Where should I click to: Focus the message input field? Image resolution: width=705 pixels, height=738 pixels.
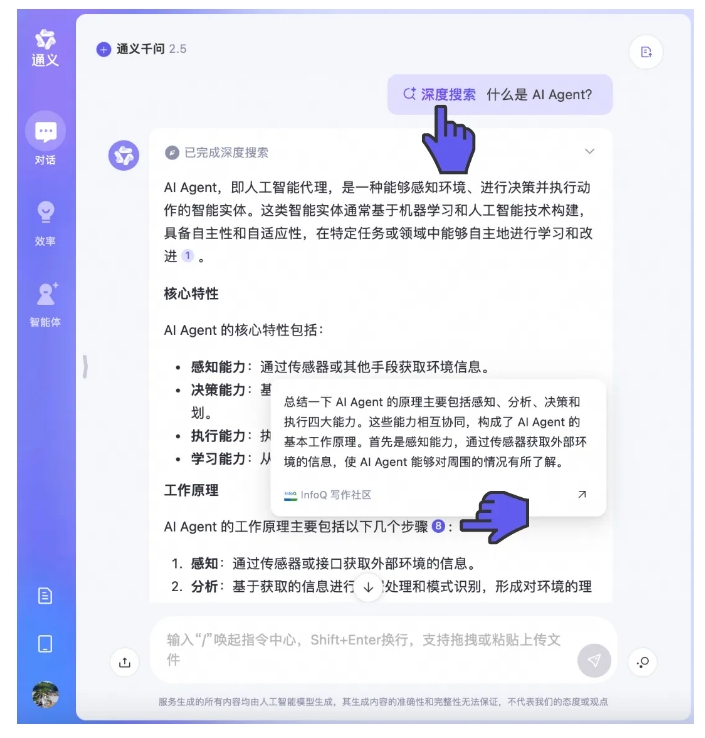coord(365,649)
